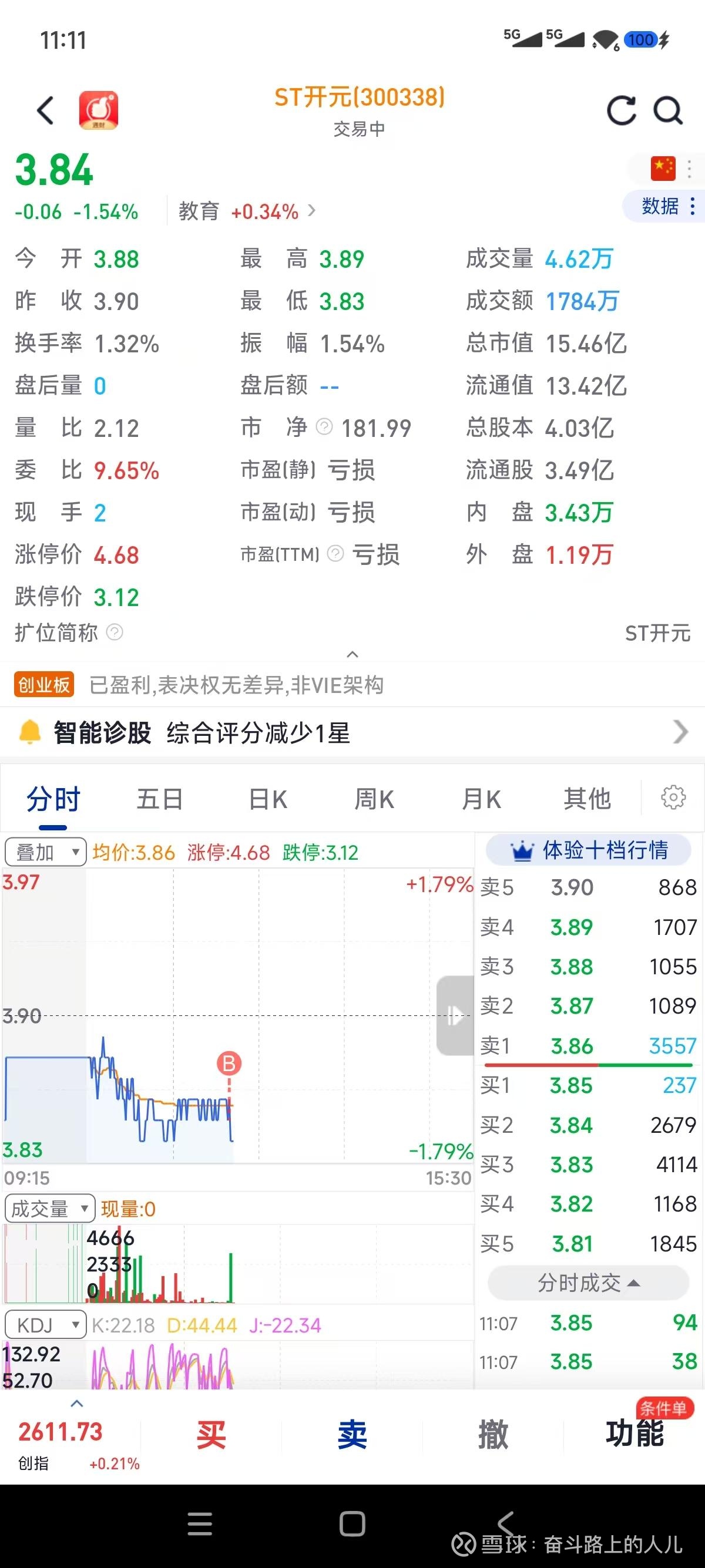The width and height of the screenshot is (705, 1568).
Task: Go back using the top-left arrow
Action: tap(46, 111)
